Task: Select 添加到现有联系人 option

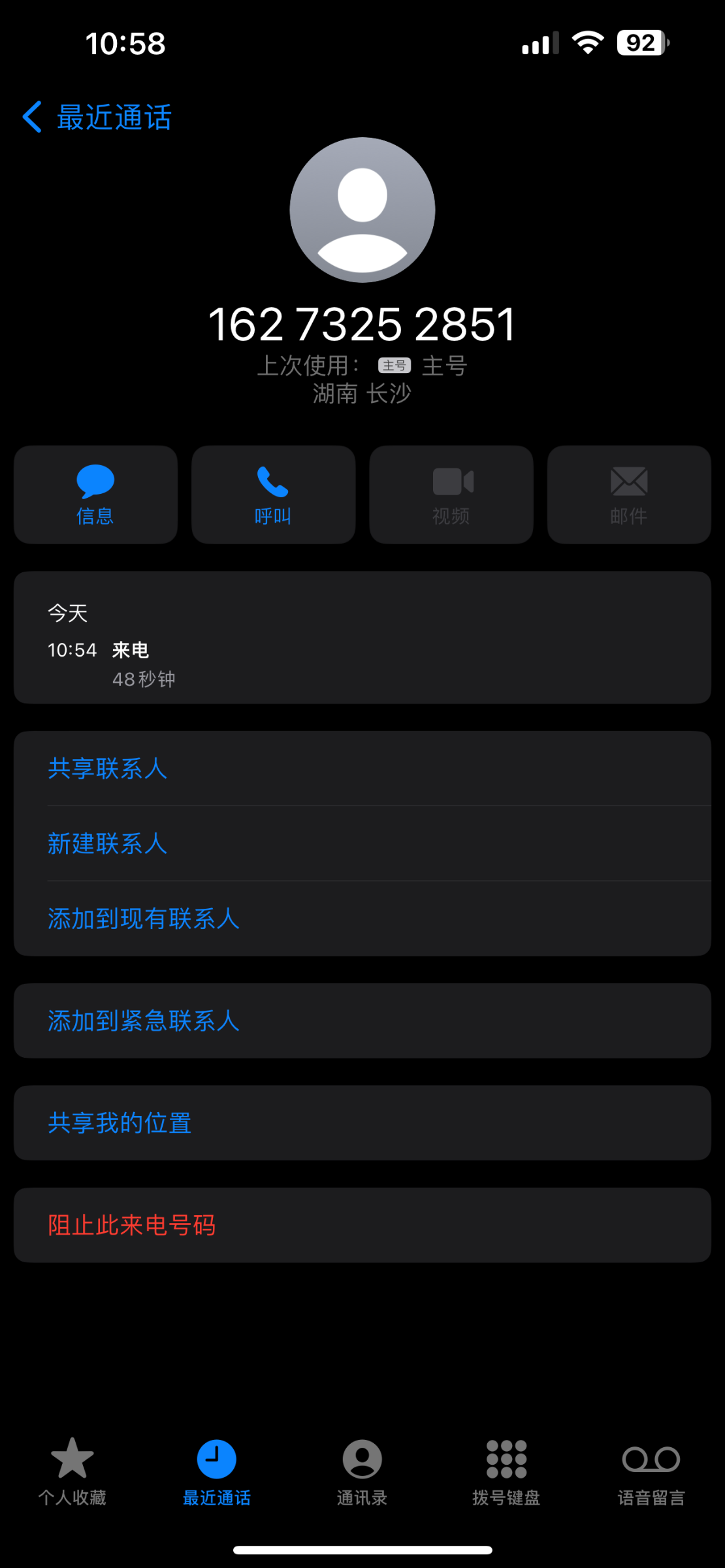Action: [144, 919]
